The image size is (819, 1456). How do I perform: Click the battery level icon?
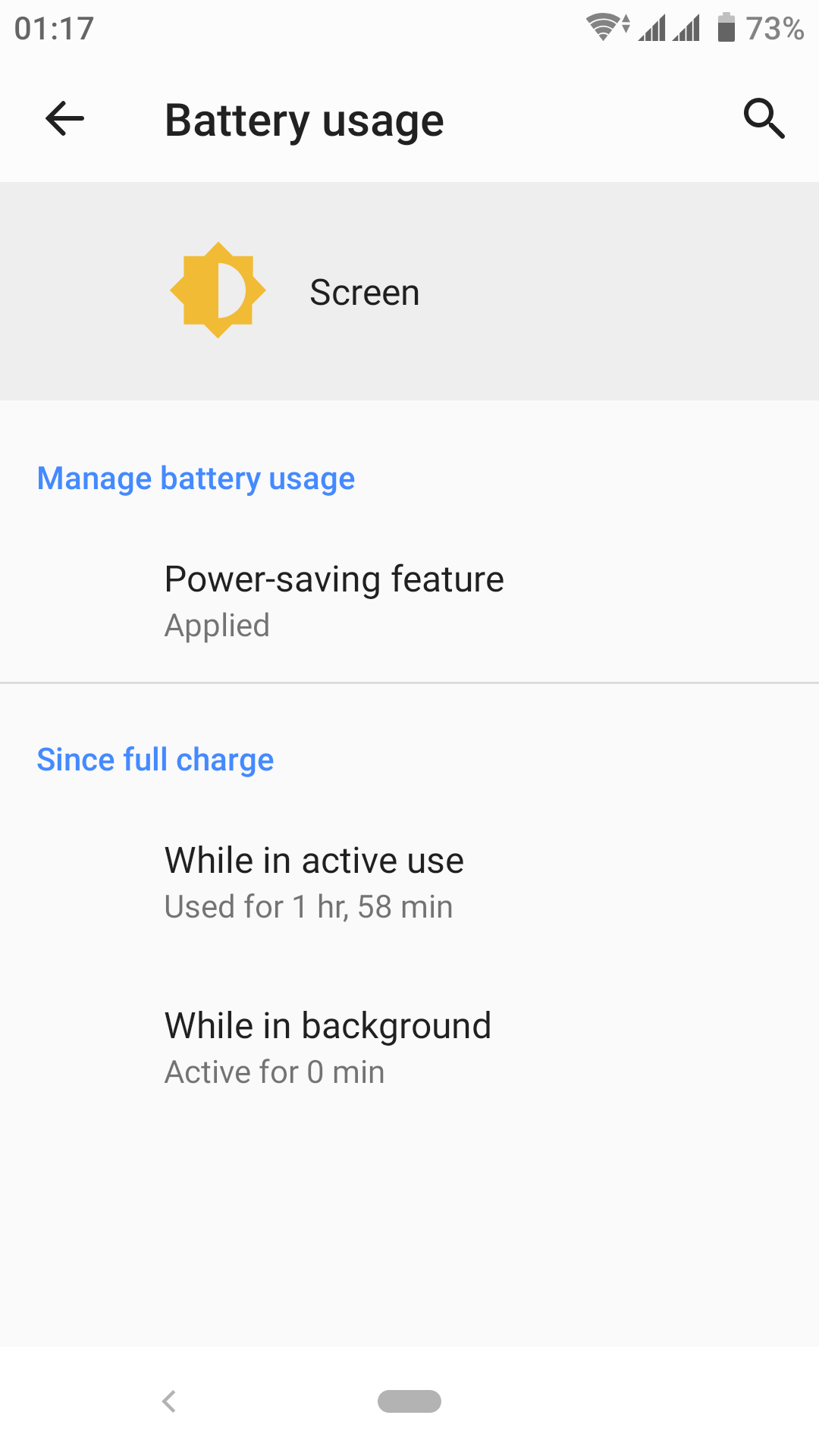726,27
